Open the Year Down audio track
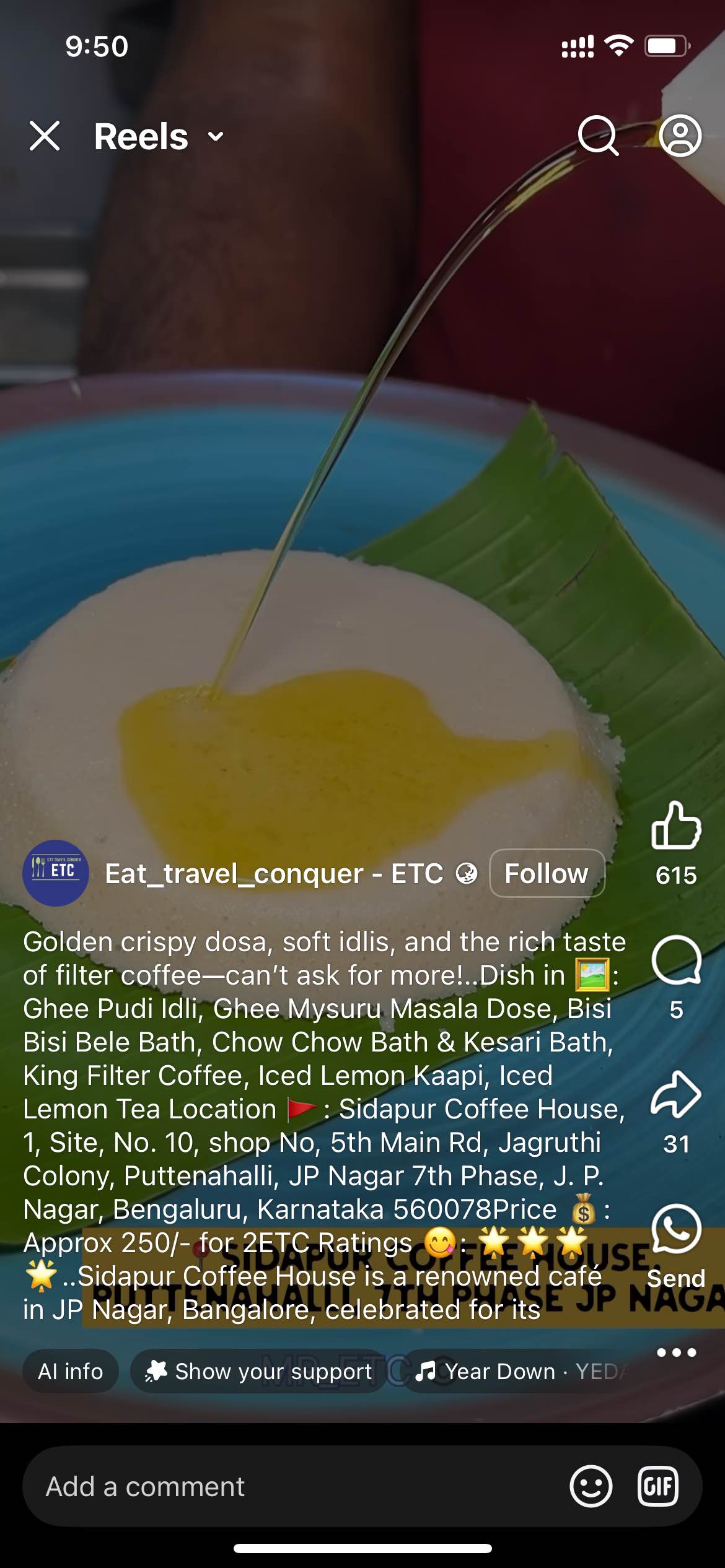This screenshot has height=1568, width=725. click(x=517, y=1372)
